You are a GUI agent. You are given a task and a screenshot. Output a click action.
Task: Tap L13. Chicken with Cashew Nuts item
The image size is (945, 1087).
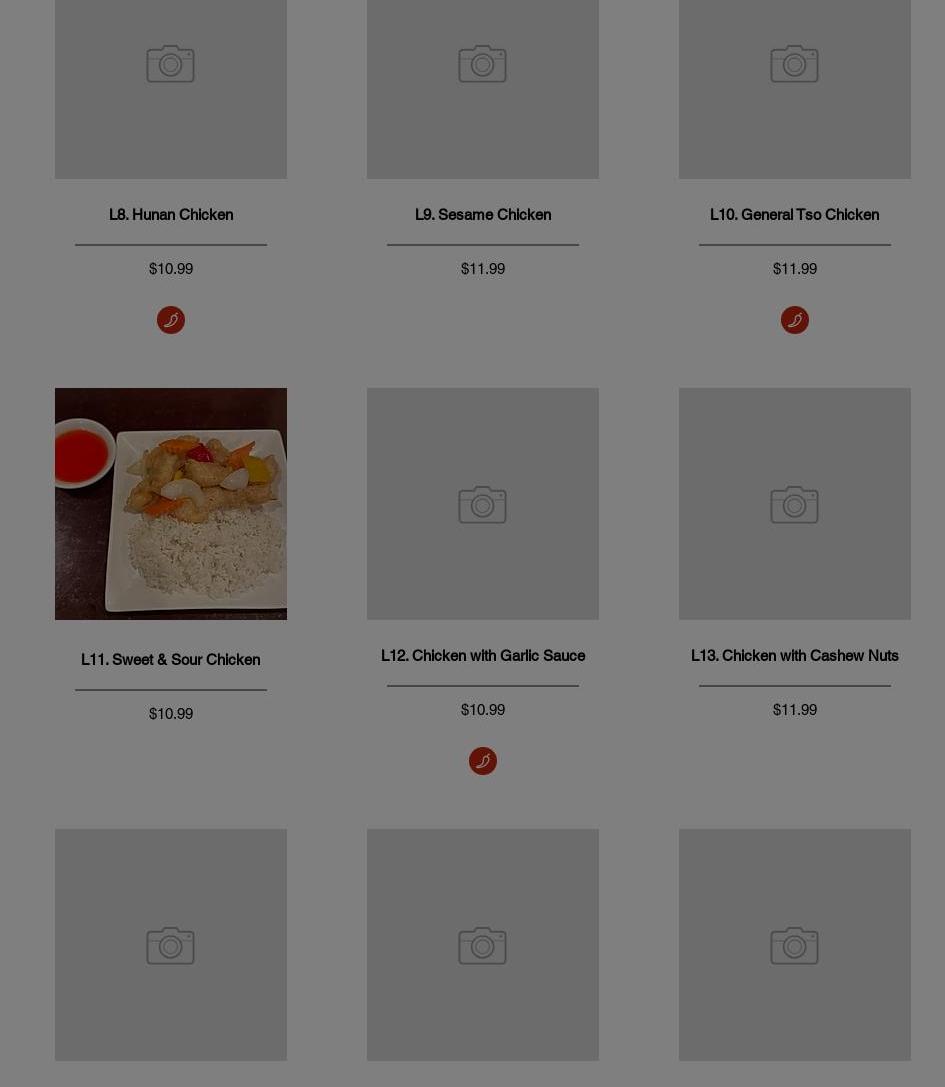click(794, 655)
